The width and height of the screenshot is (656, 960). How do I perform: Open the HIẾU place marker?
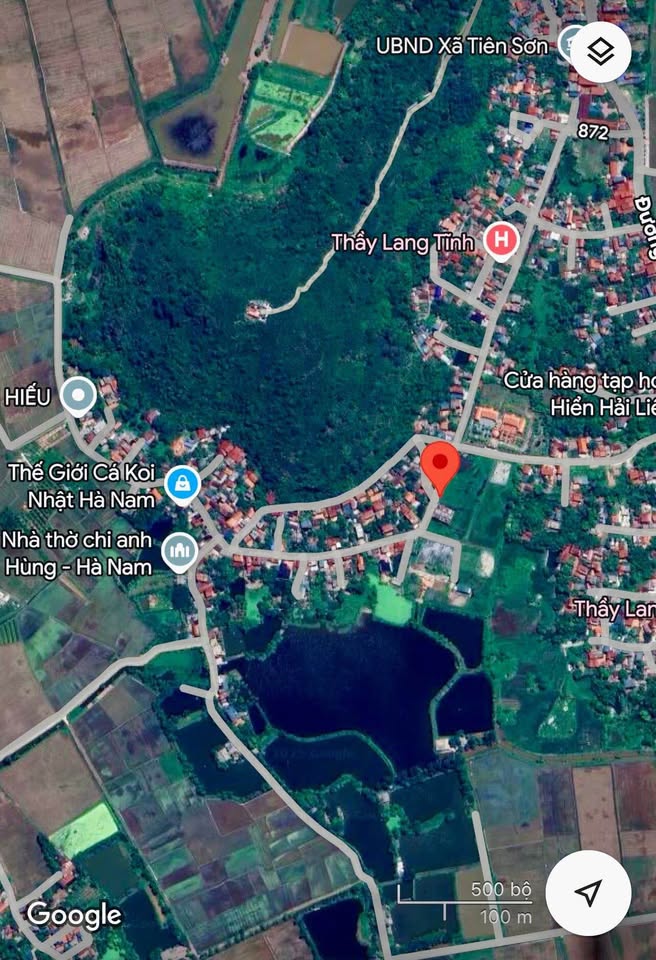[x=77, y=396]
